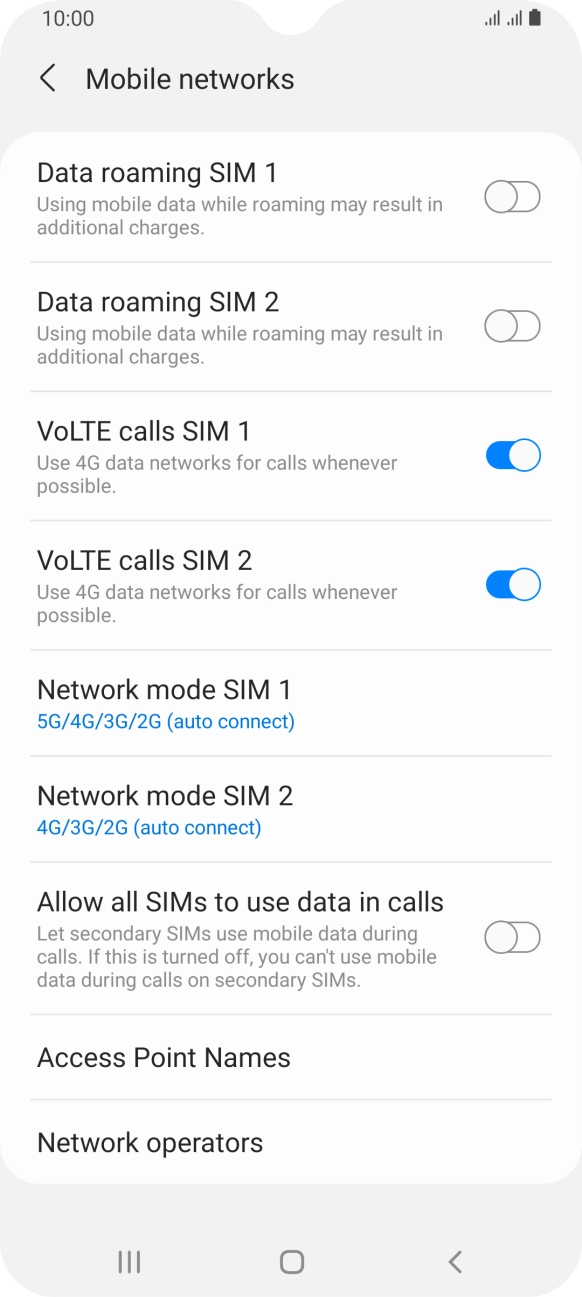This screenshot has height=1297, width=582.
Task: Open Network operators
Action: (x=291, y=1143)
